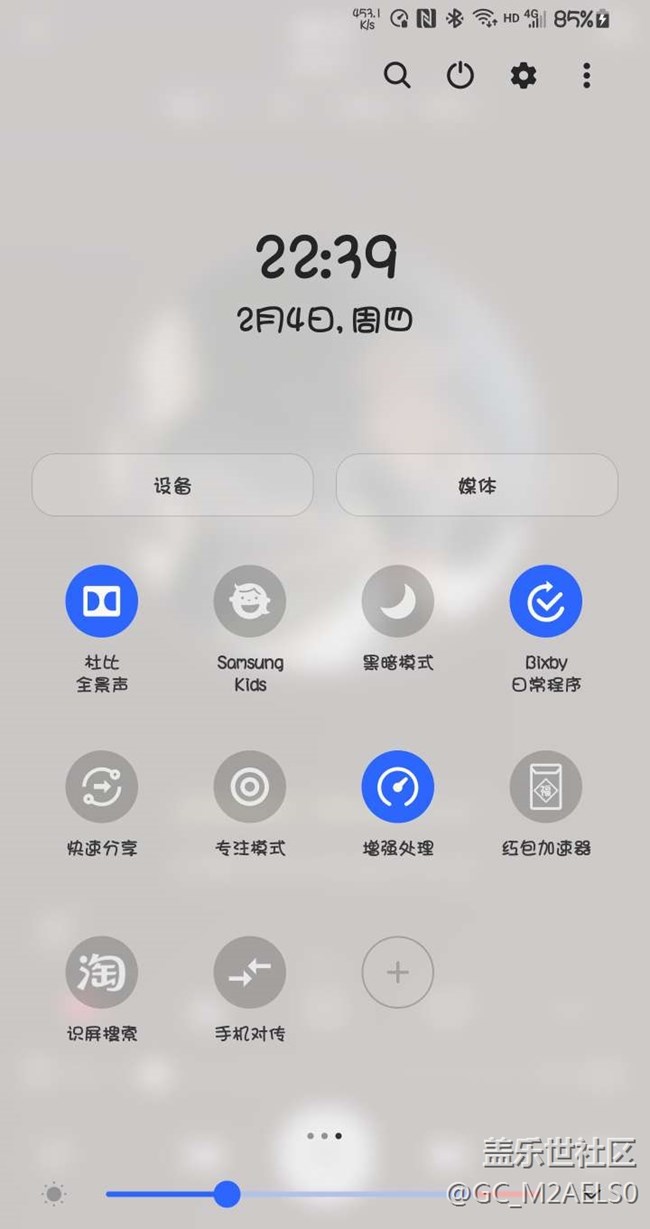Tap the 设备 button
Screen dimensions: 650x1229
173,486
